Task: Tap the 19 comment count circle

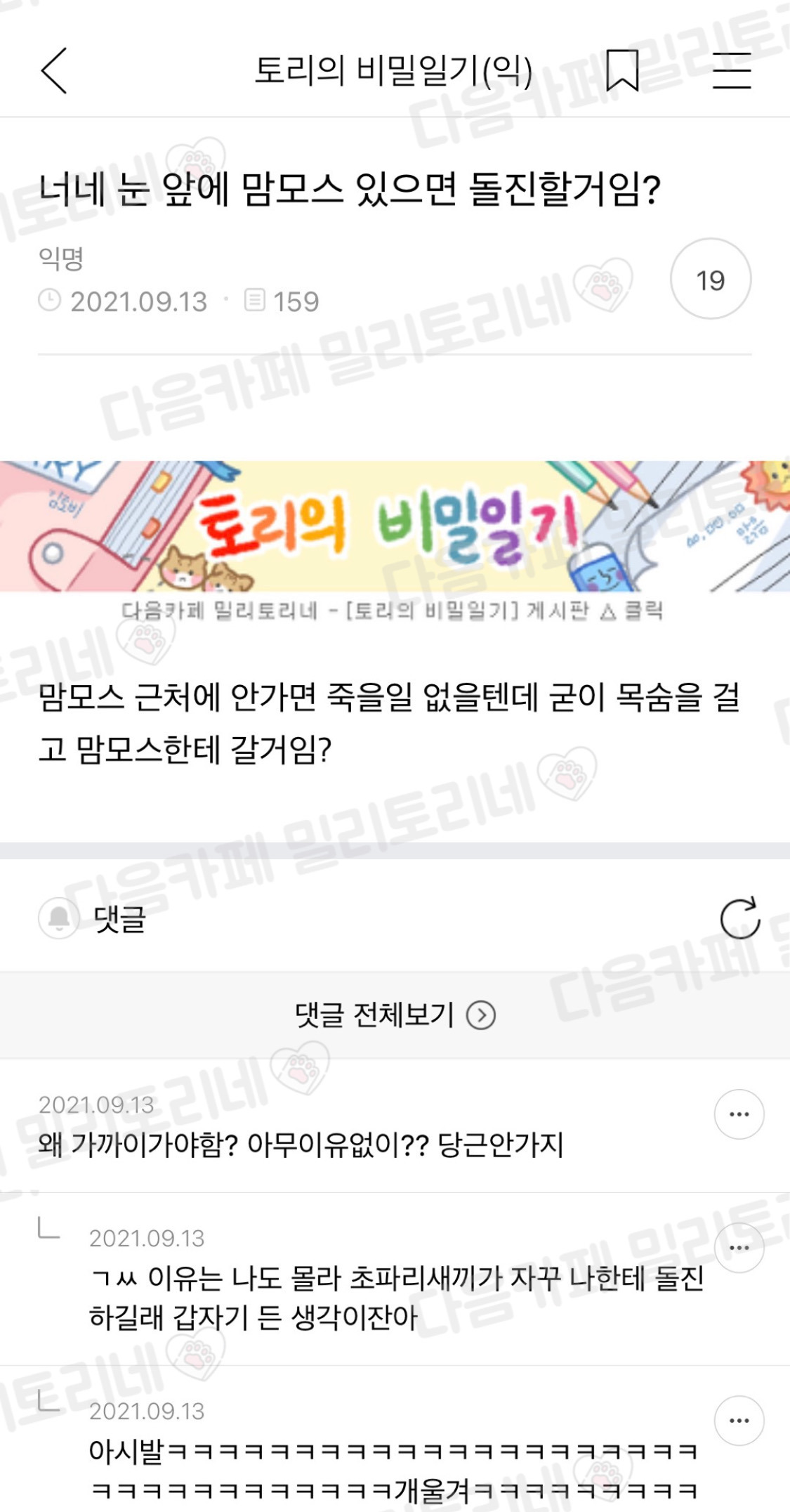Action: [x=711, y=279]
